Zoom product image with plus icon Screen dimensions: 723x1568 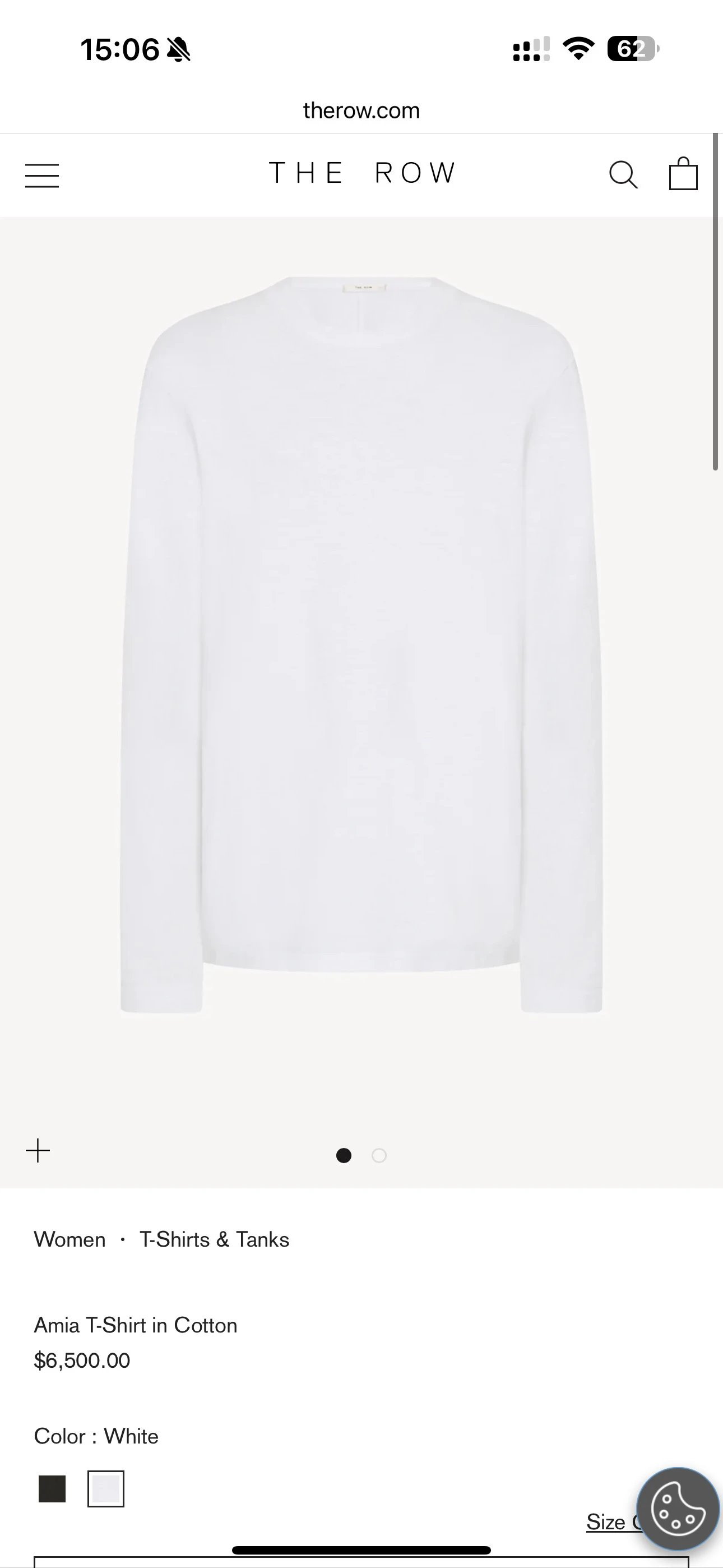pyautogui.click(x=38, y=1150)
